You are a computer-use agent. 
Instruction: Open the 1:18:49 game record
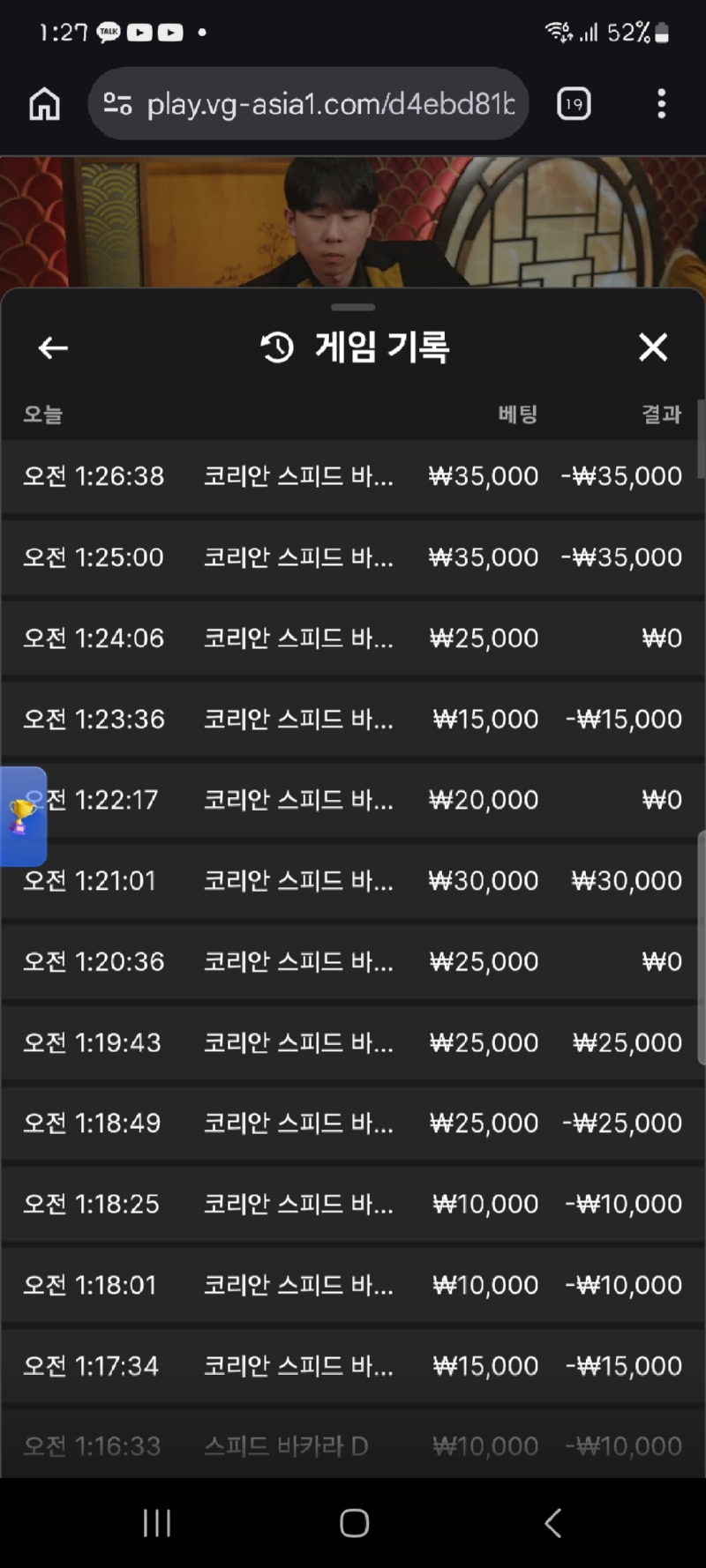(353, 1123)
